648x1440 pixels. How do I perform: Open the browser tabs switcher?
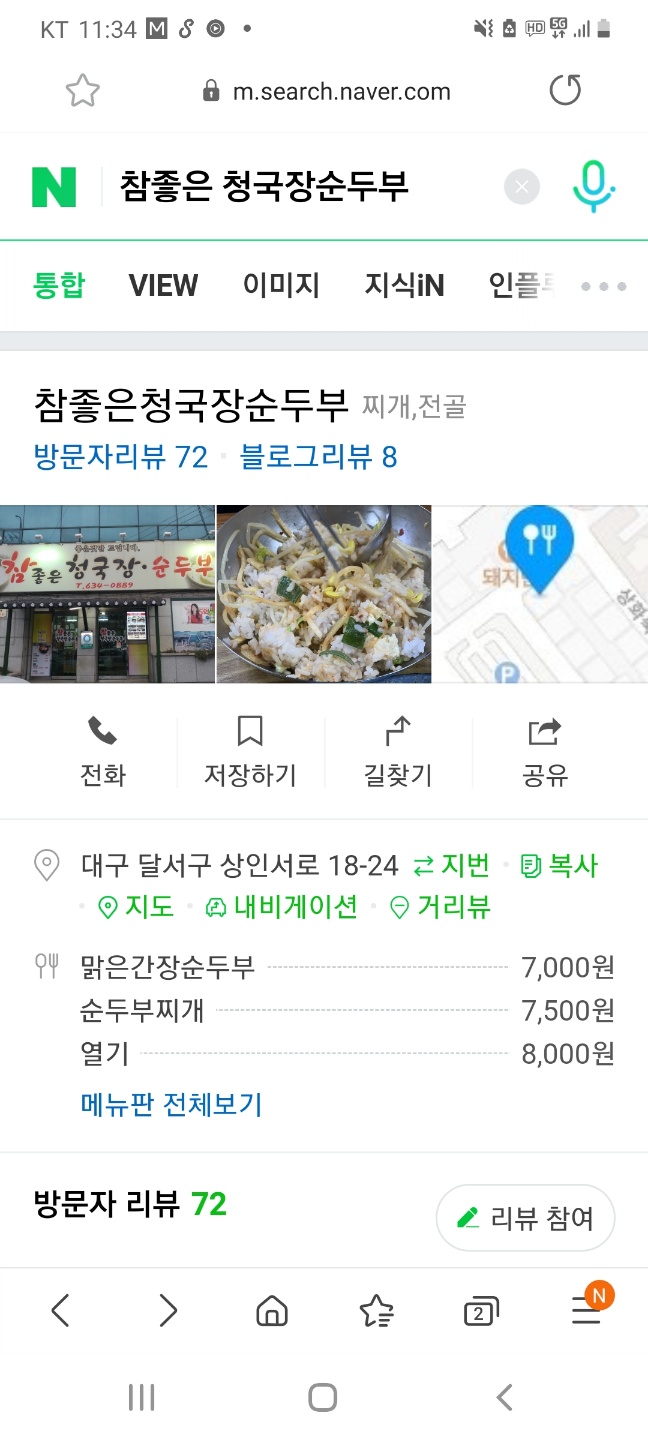click(x=481, y=1311)
